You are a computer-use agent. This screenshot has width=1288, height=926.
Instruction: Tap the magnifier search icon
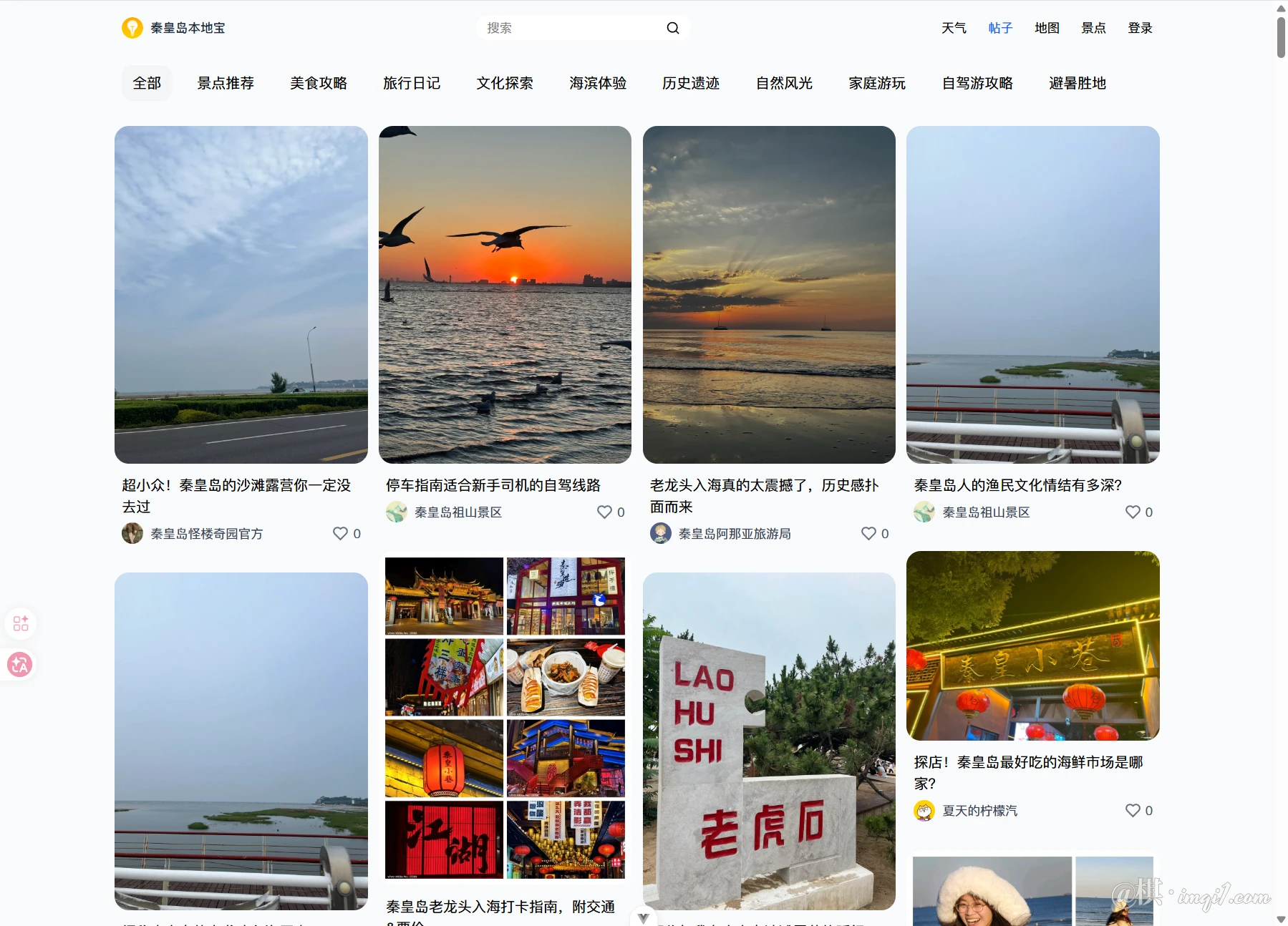672,28
